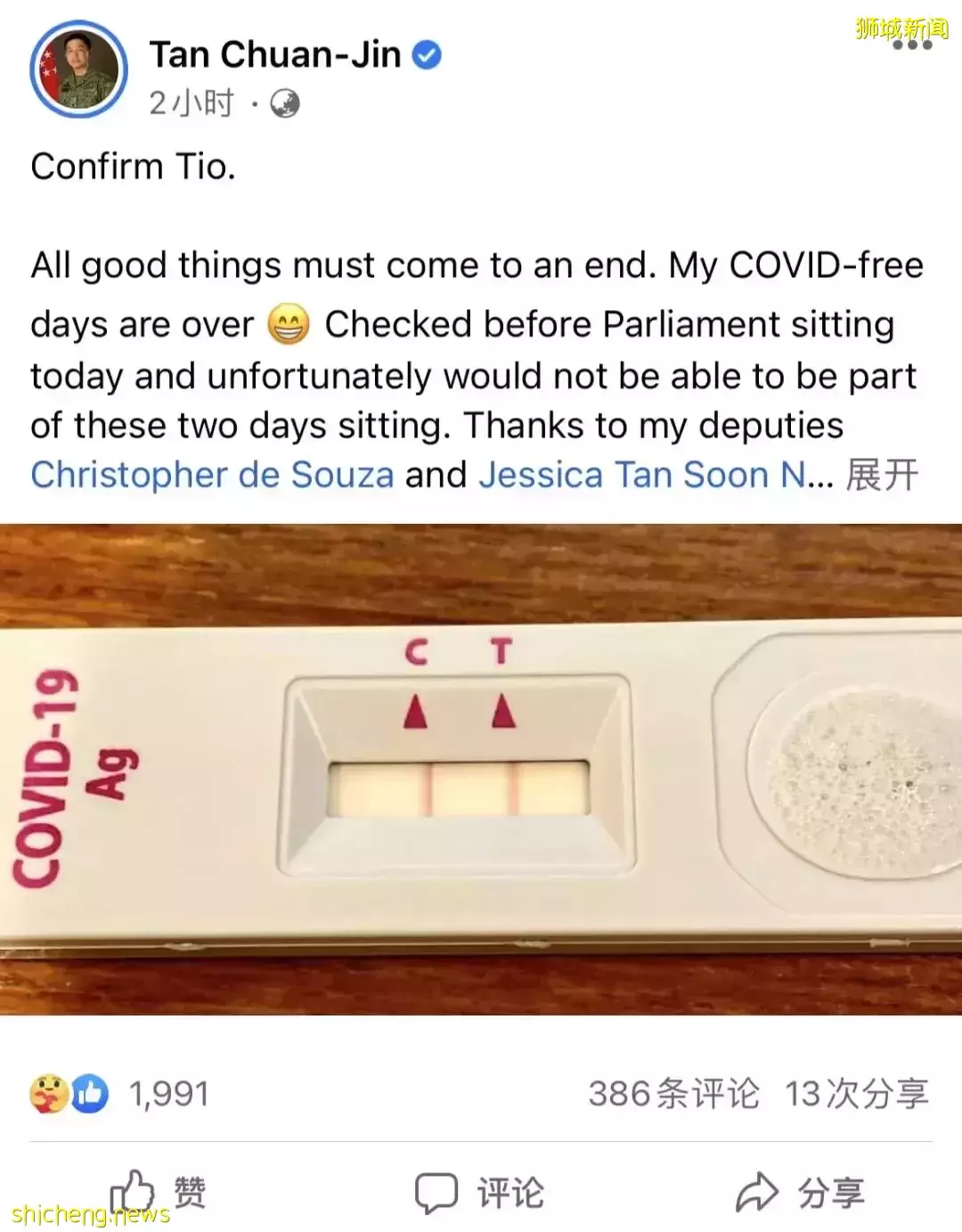The image size is (962, 1232).
Task: View the 13次分享 shares list
Action: pyautogui.click(x=856, y=1093)
